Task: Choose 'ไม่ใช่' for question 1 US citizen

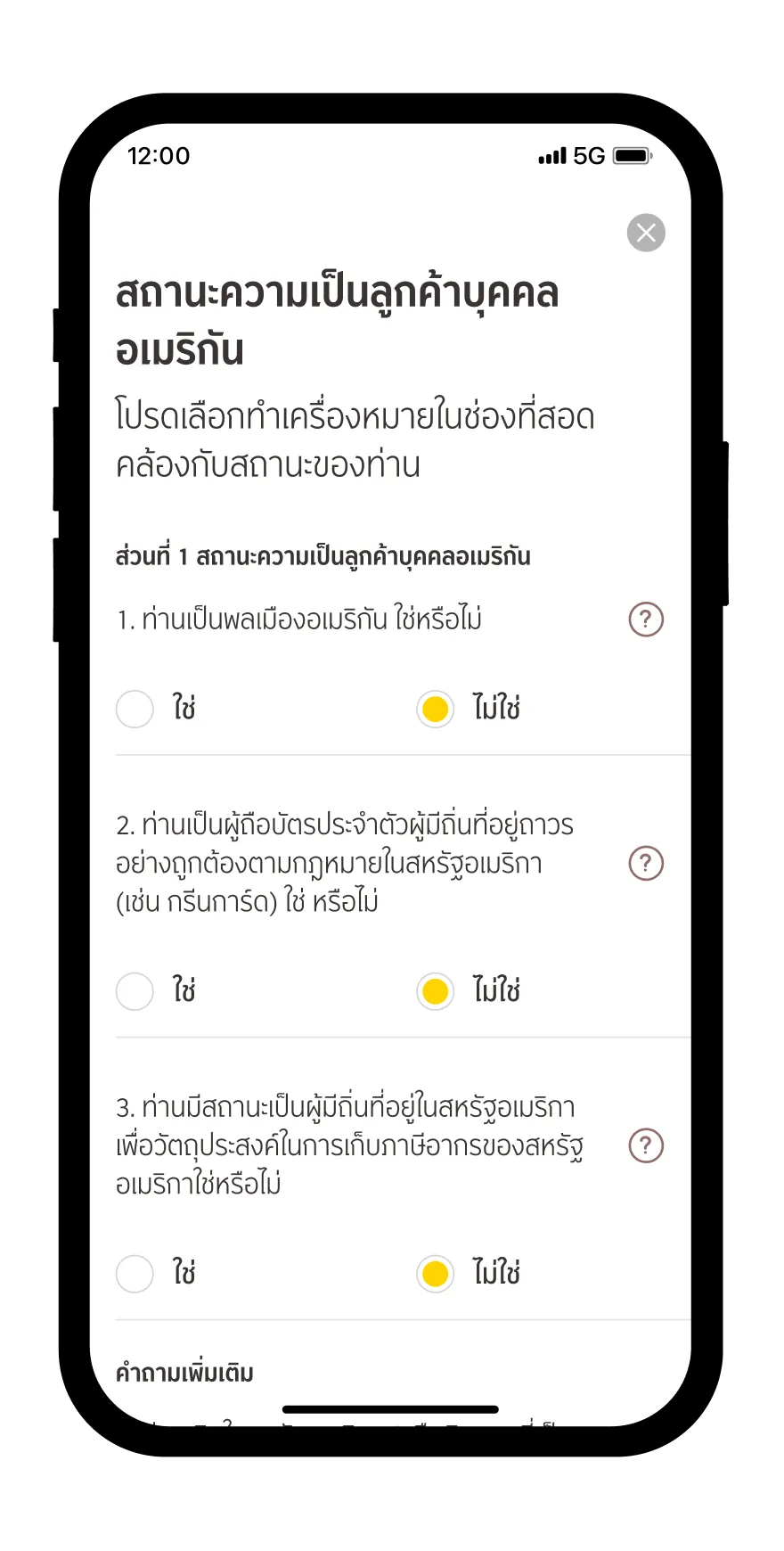Action: point(436,710)
